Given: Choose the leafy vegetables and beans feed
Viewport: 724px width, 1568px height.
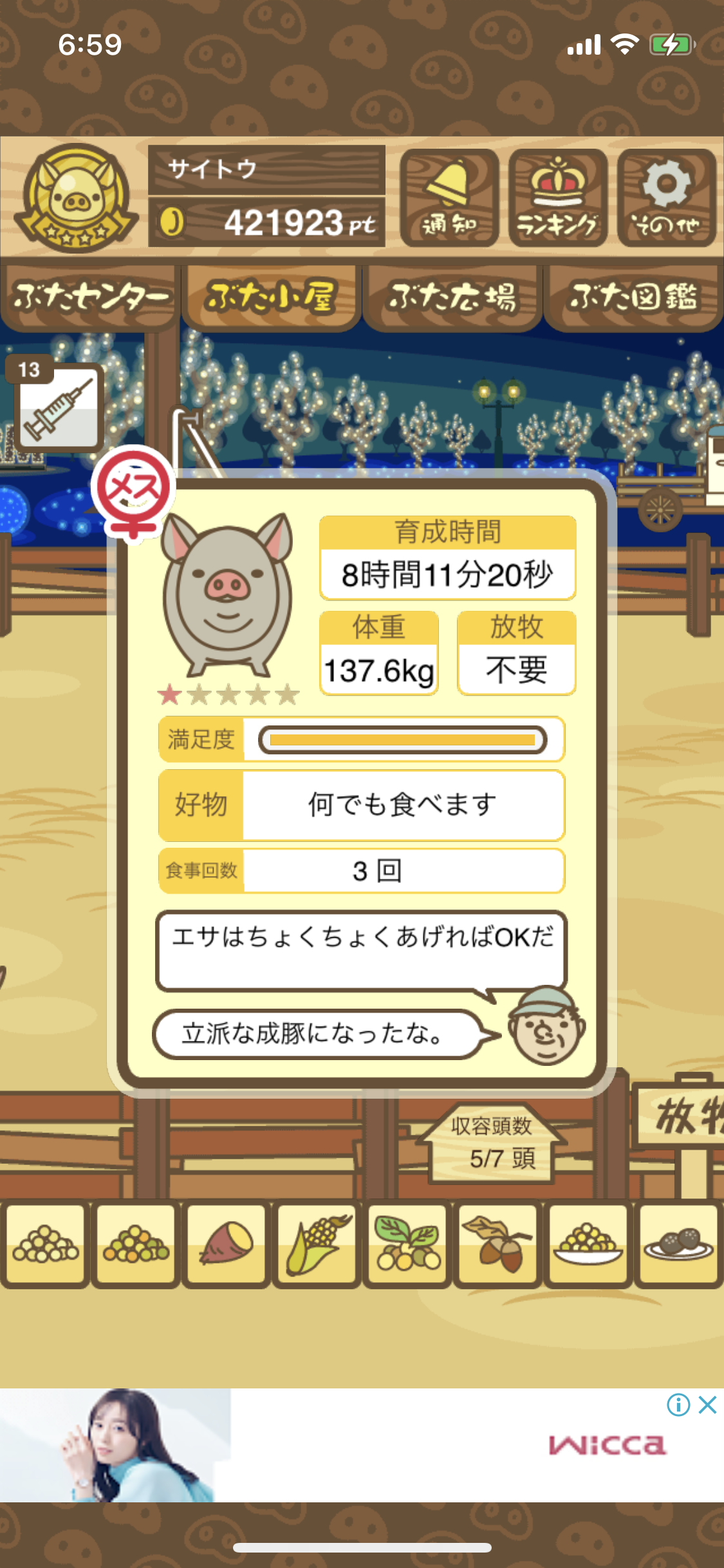Looking at the screenshot, I should (x=407, y=1245).
